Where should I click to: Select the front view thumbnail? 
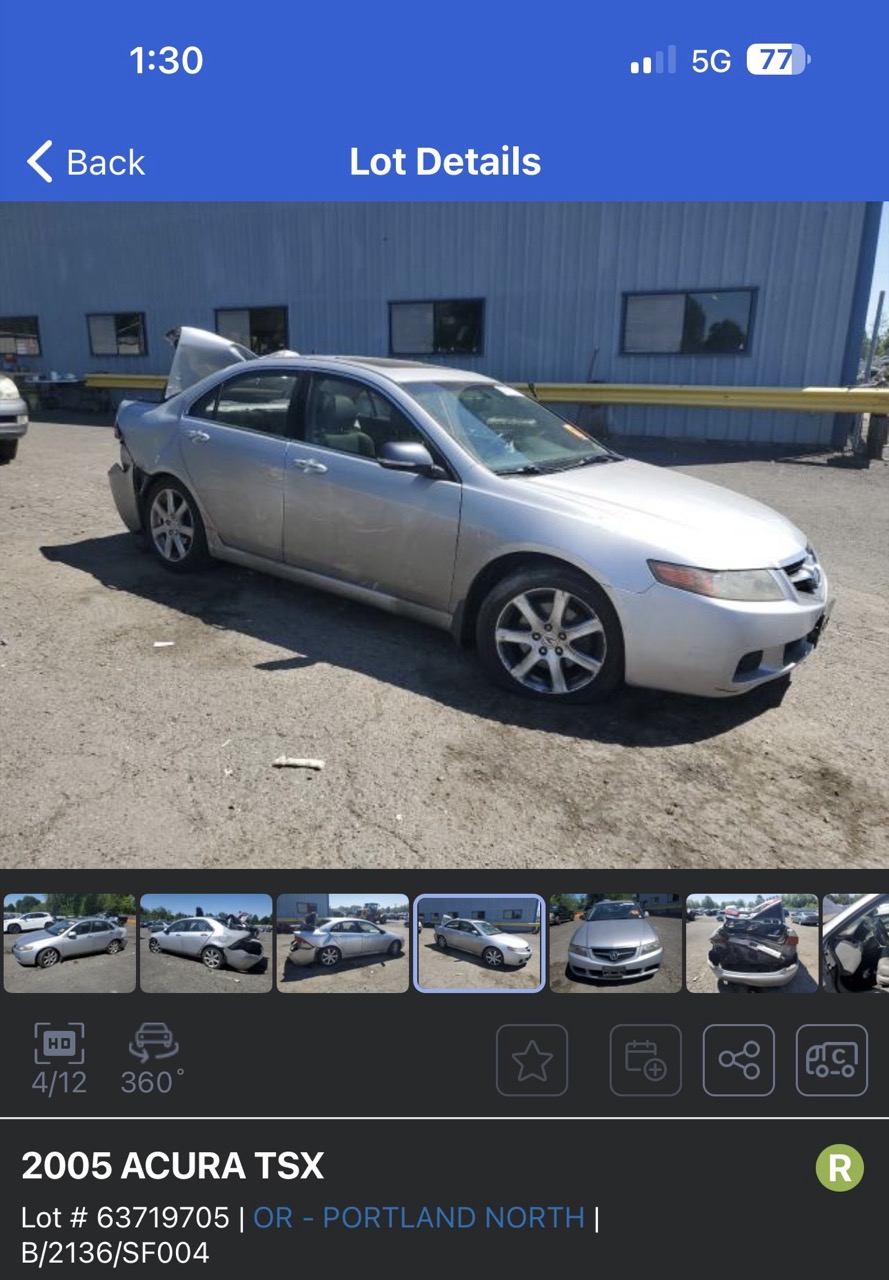(615, 943)
